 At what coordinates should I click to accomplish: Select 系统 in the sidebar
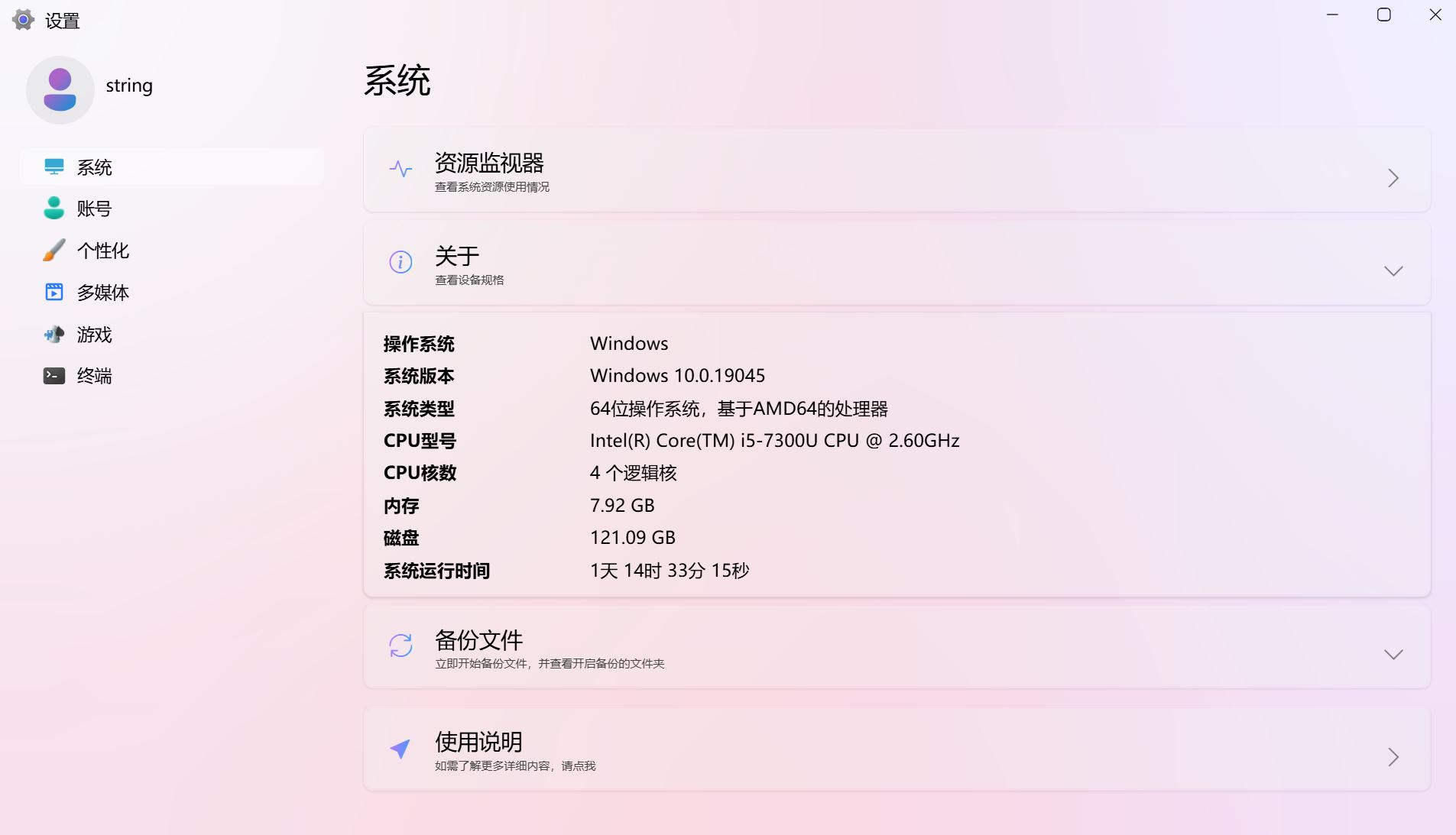click(x=94, y=167)
